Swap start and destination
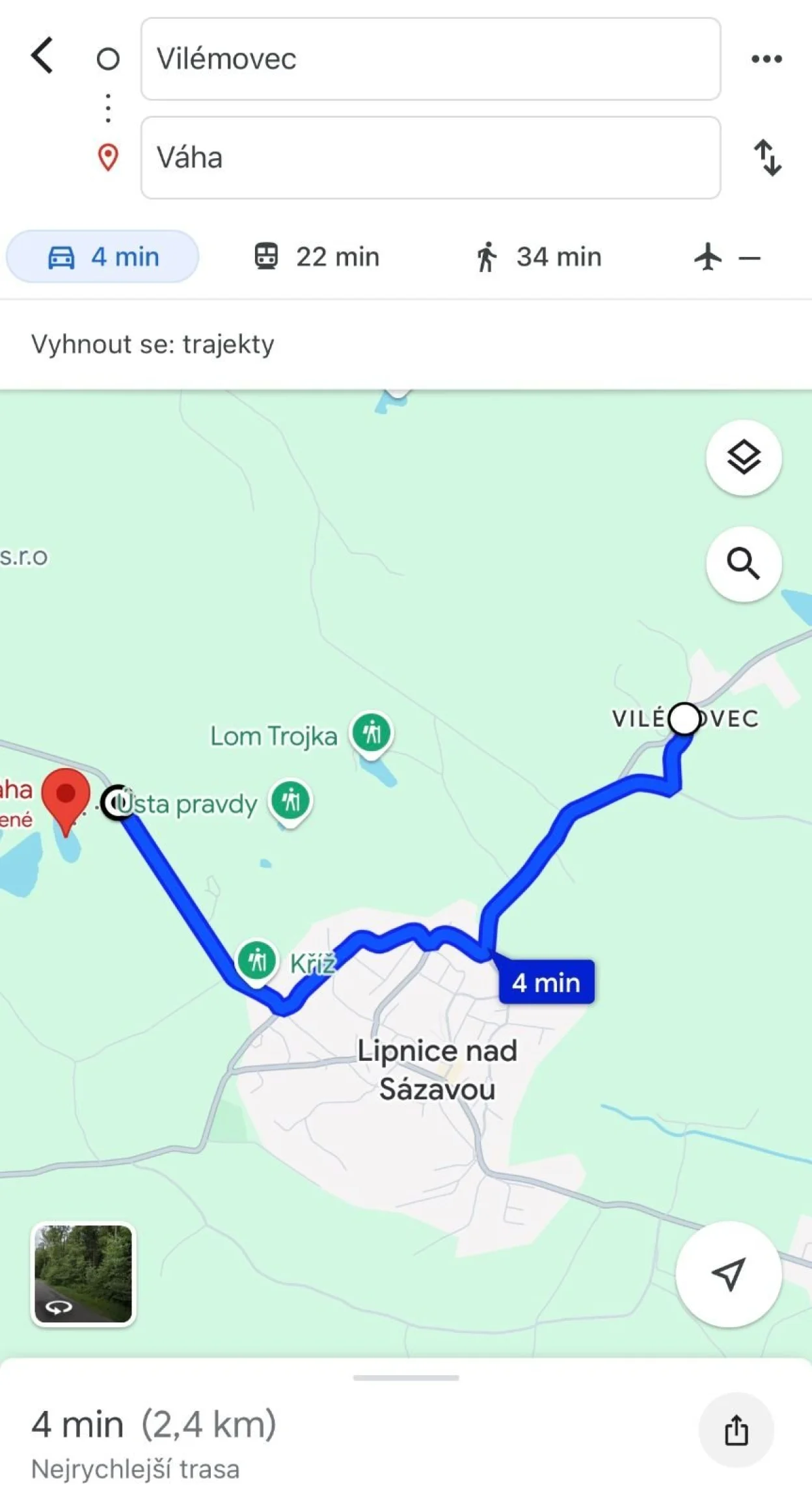Image resolution: width=812 pixels, height=1506 pixels. pyautogui.click(x=767, y=157)
